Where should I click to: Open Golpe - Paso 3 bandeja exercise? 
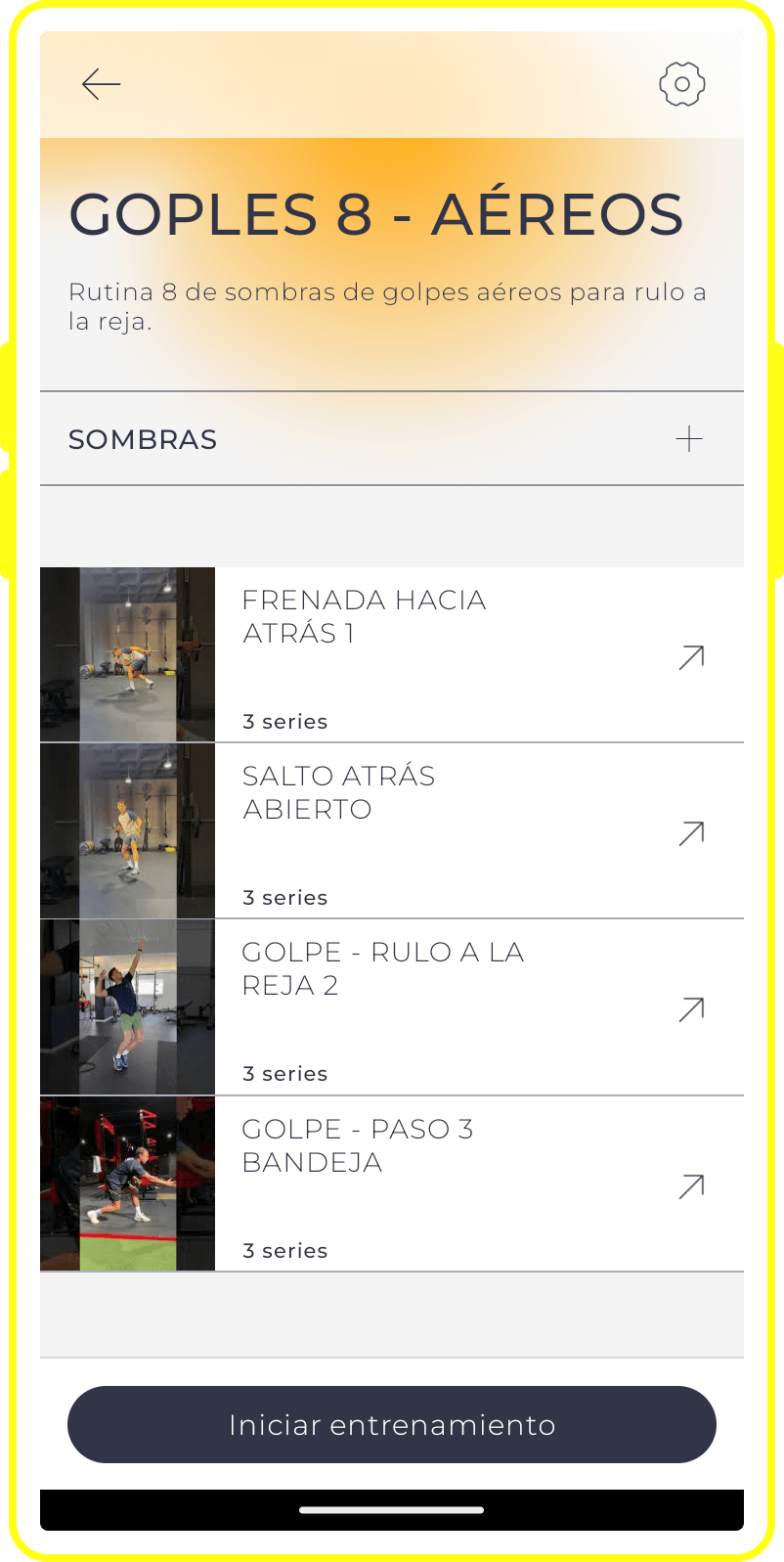pyautogui.click(x=691, y=1186)
